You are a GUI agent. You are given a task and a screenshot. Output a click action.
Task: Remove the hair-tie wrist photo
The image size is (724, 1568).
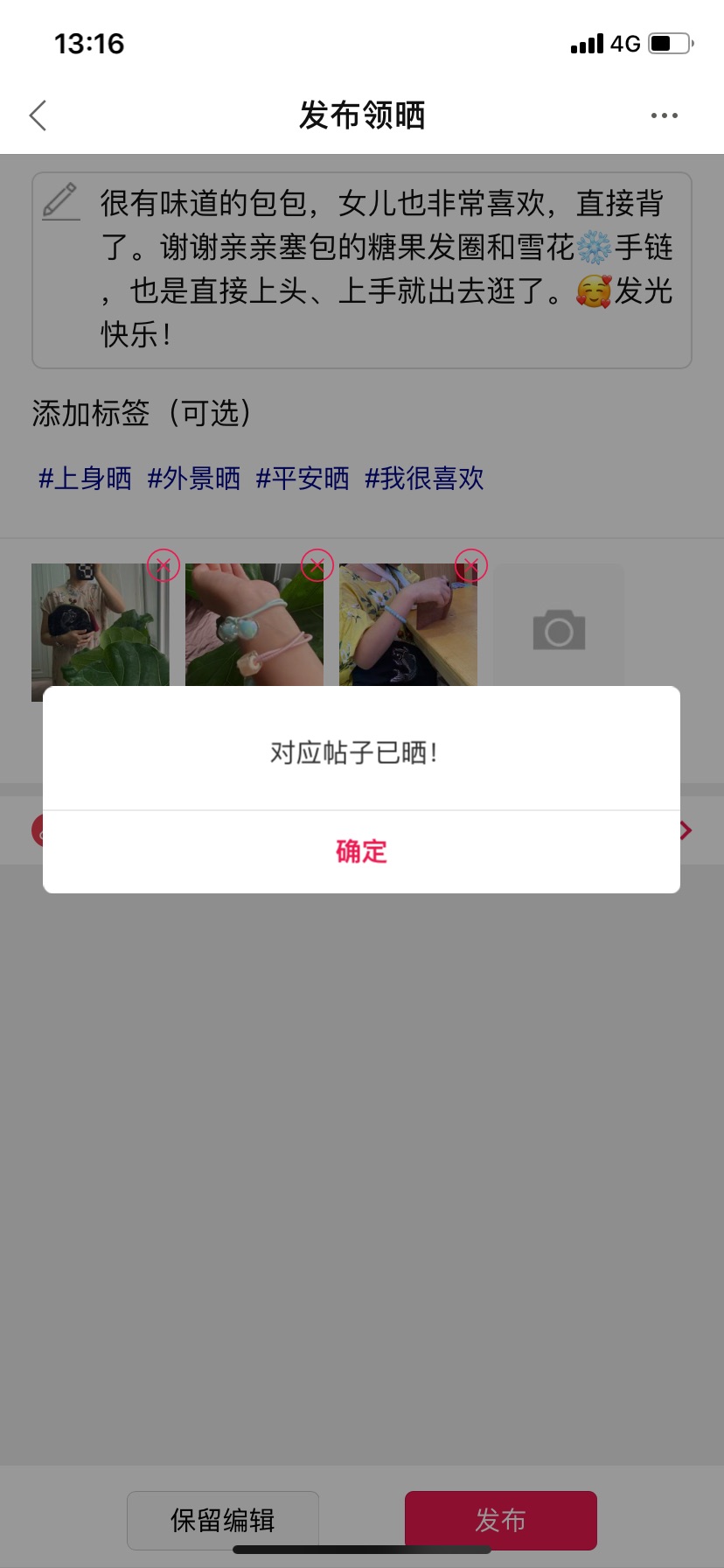point(317,565)
